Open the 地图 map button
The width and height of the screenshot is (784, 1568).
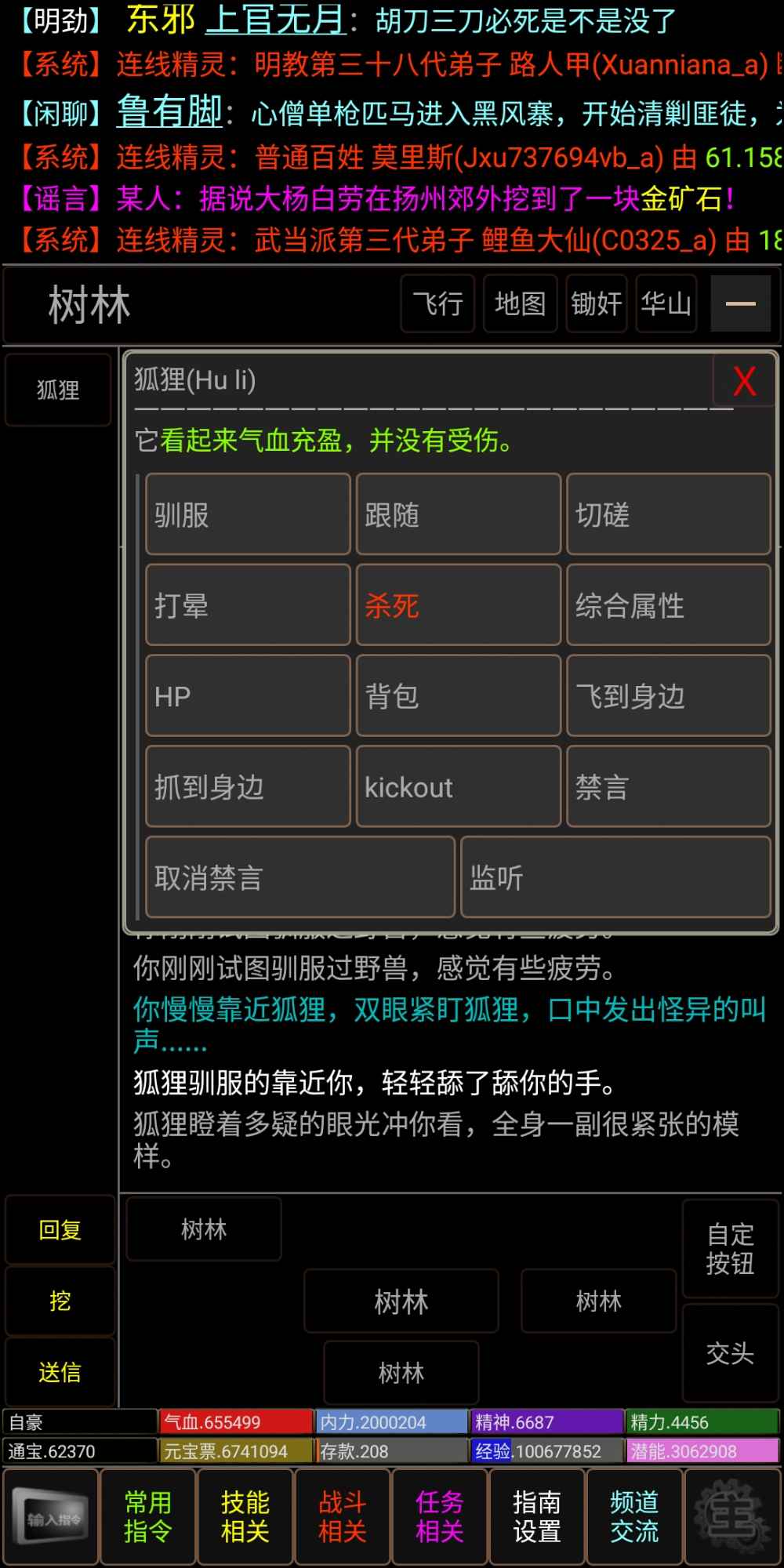(x=520, y=303)
